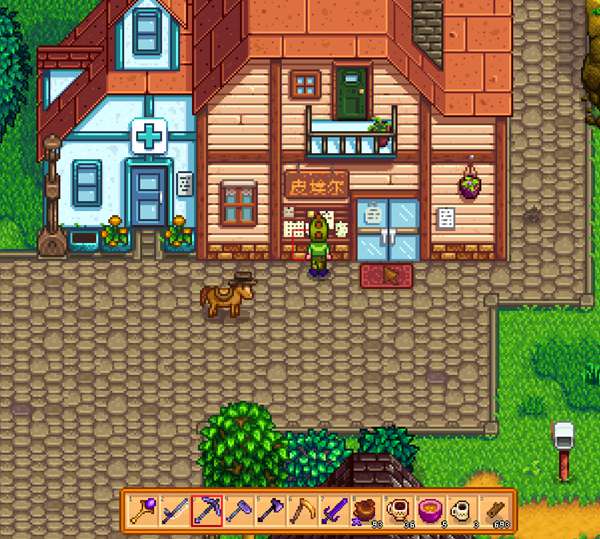Viewport: 600px width, 539px height.
Task: Select the wood stack with 690
Action: [x=495, y=510]
